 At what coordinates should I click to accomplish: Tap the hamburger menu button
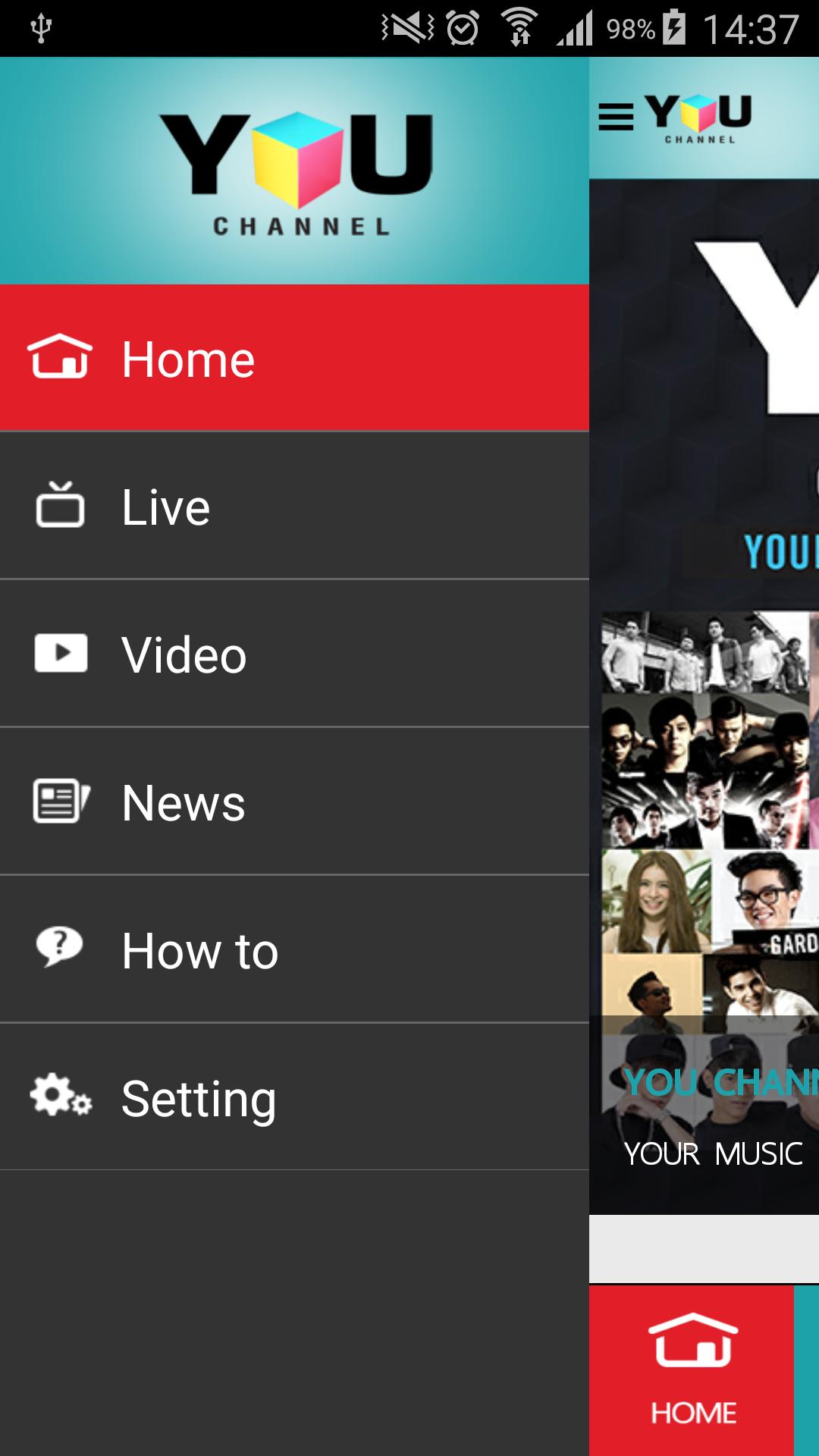[x=616, y=117]
